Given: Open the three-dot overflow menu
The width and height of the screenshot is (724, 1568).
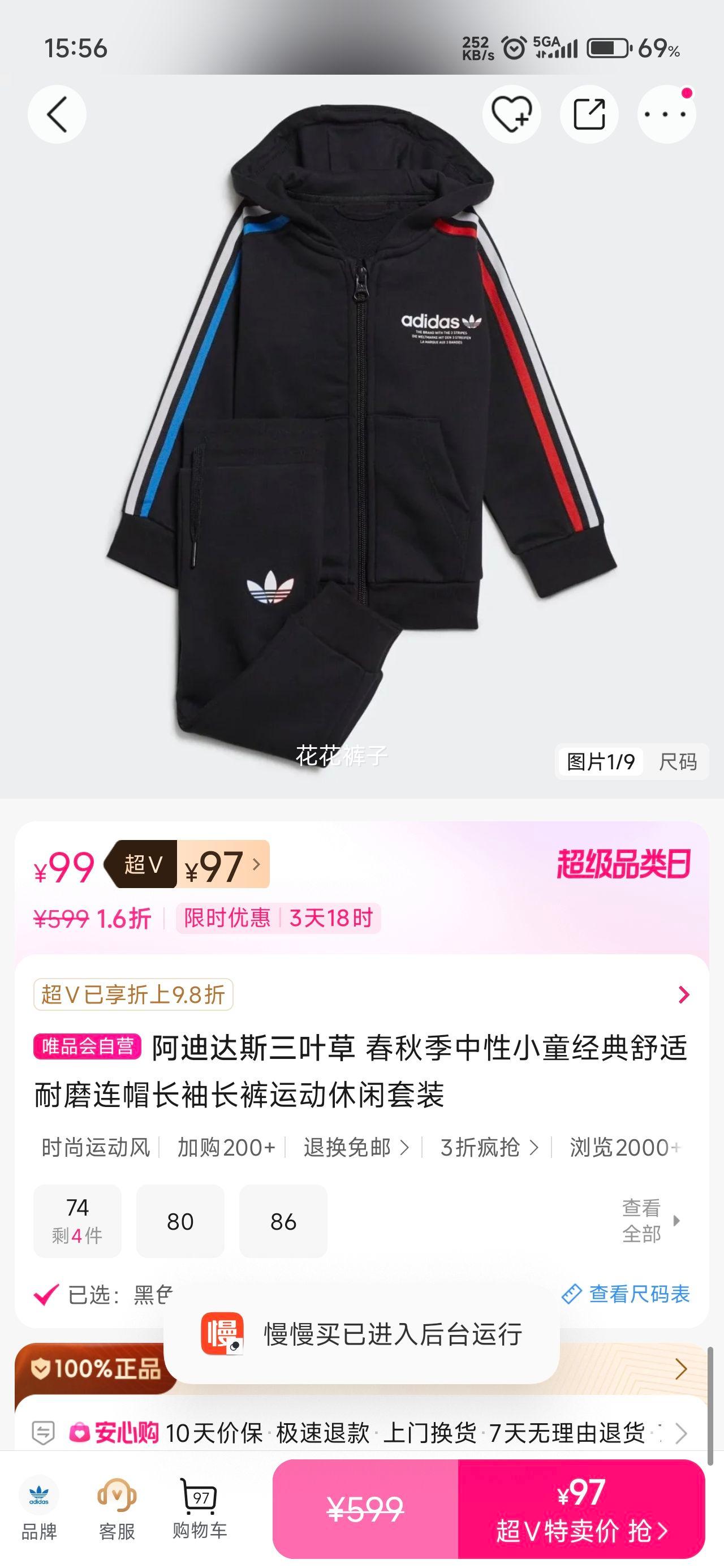Looking at the screenshot, I should point(666,114).
